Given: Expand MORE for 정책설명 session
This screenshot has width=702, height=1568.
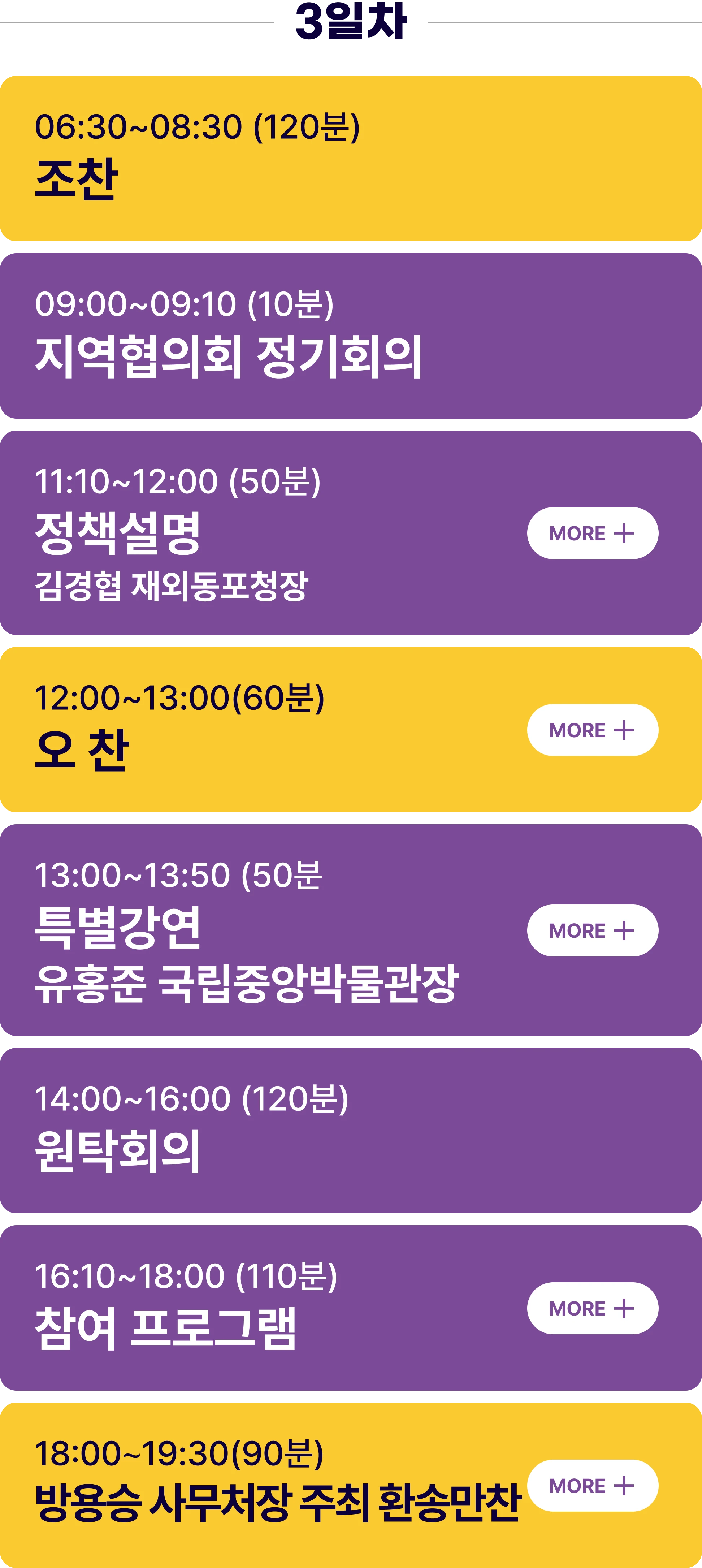Looking at the screenshot, I should pyautogui.click(x=593, y=533).
